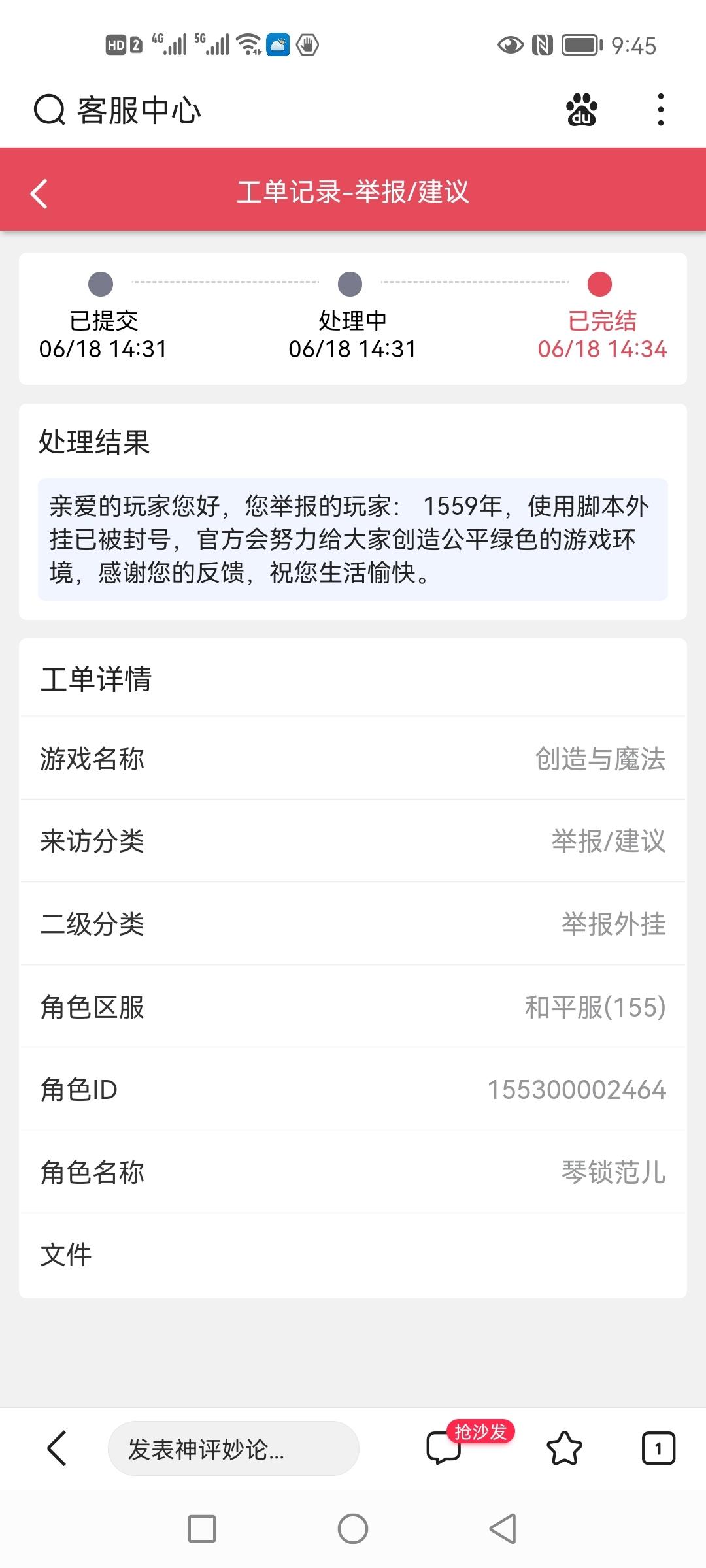Bookmark this page with the star
The image size is (706, 1568).
(x=564, y=1448)
